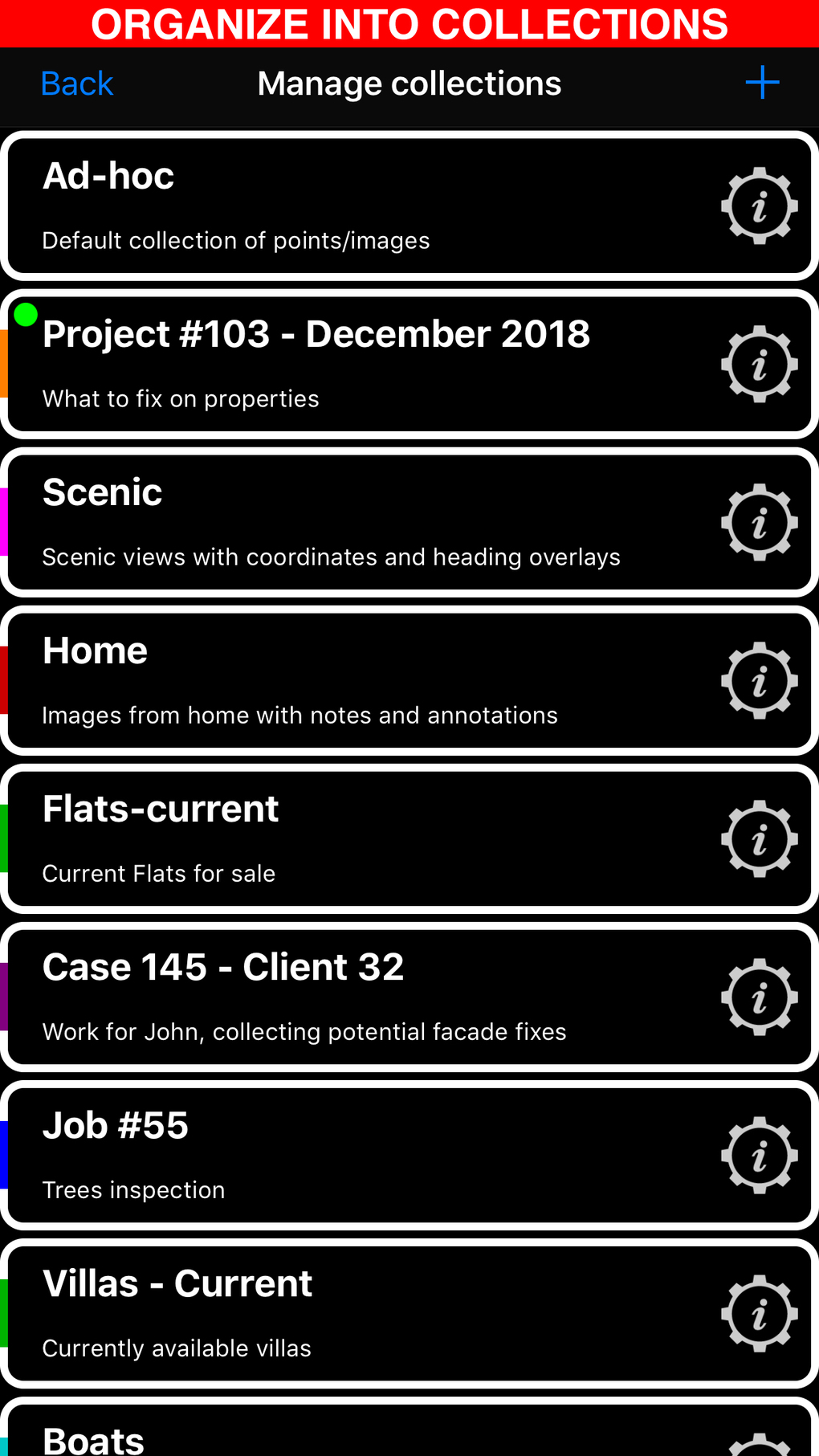The height and width of the screenshot is (1456, 819).
Task: Open info gear for Home collection
Action: pos(759,680)
